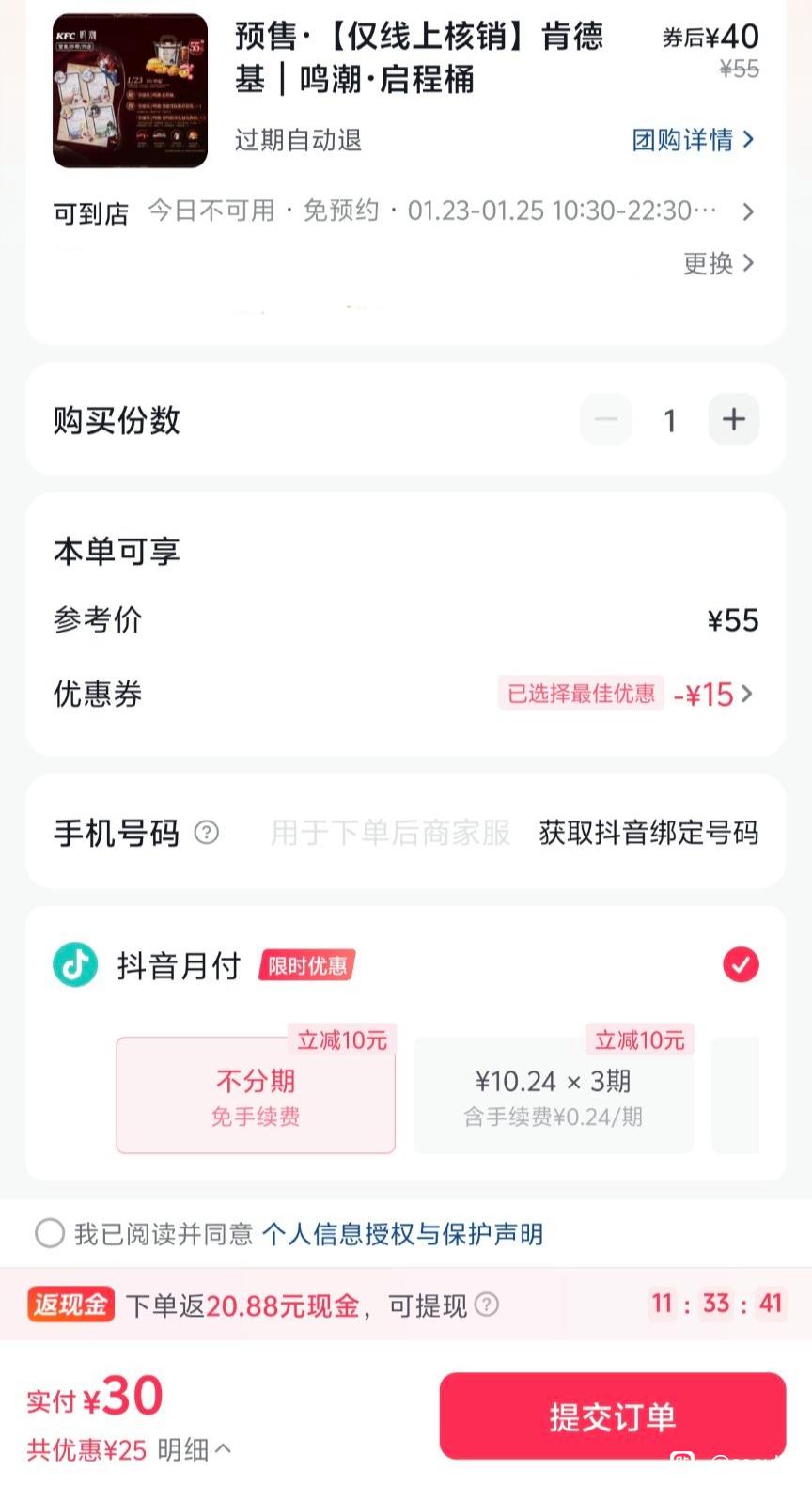This screenshot has width=812, height=1485.
Task: Tap 获取抖音绑定号码
Action: point(648,833)
